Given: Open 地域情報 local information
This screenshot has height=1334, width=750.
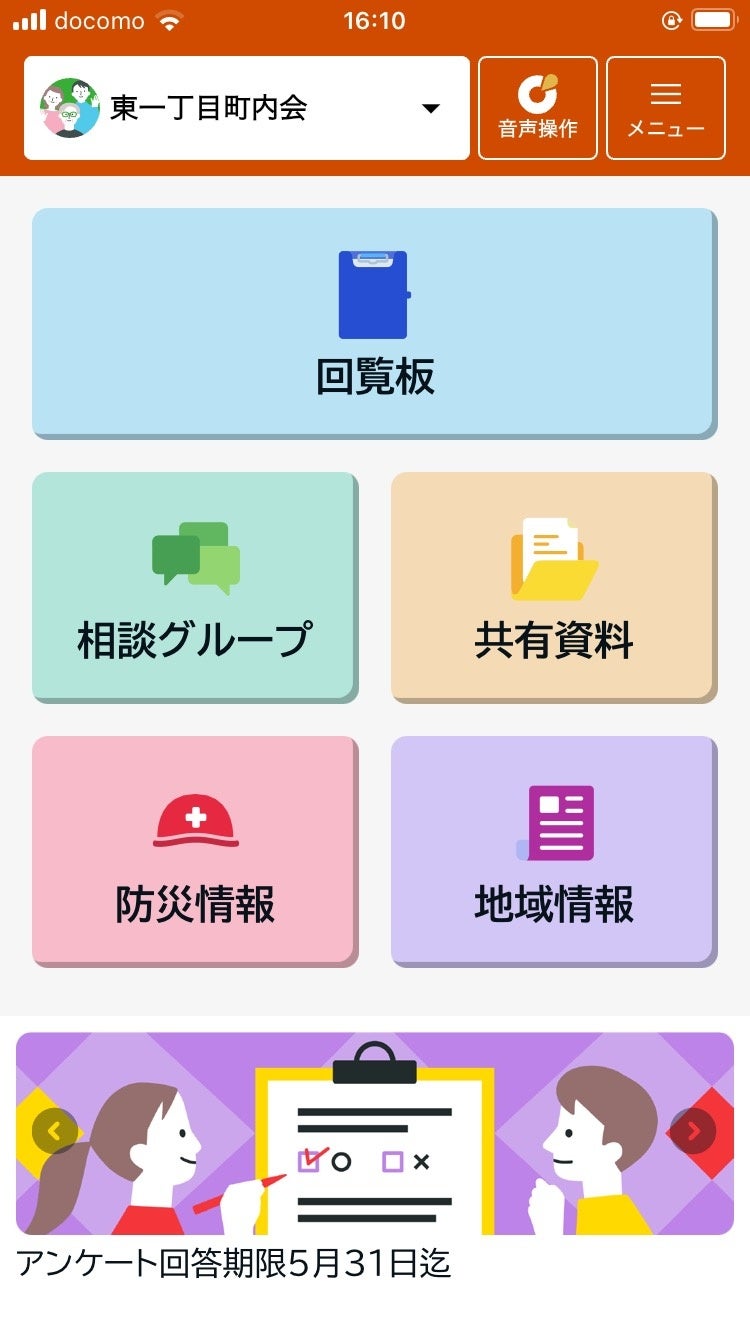Looking at the screenshot, I should [553, 851].
